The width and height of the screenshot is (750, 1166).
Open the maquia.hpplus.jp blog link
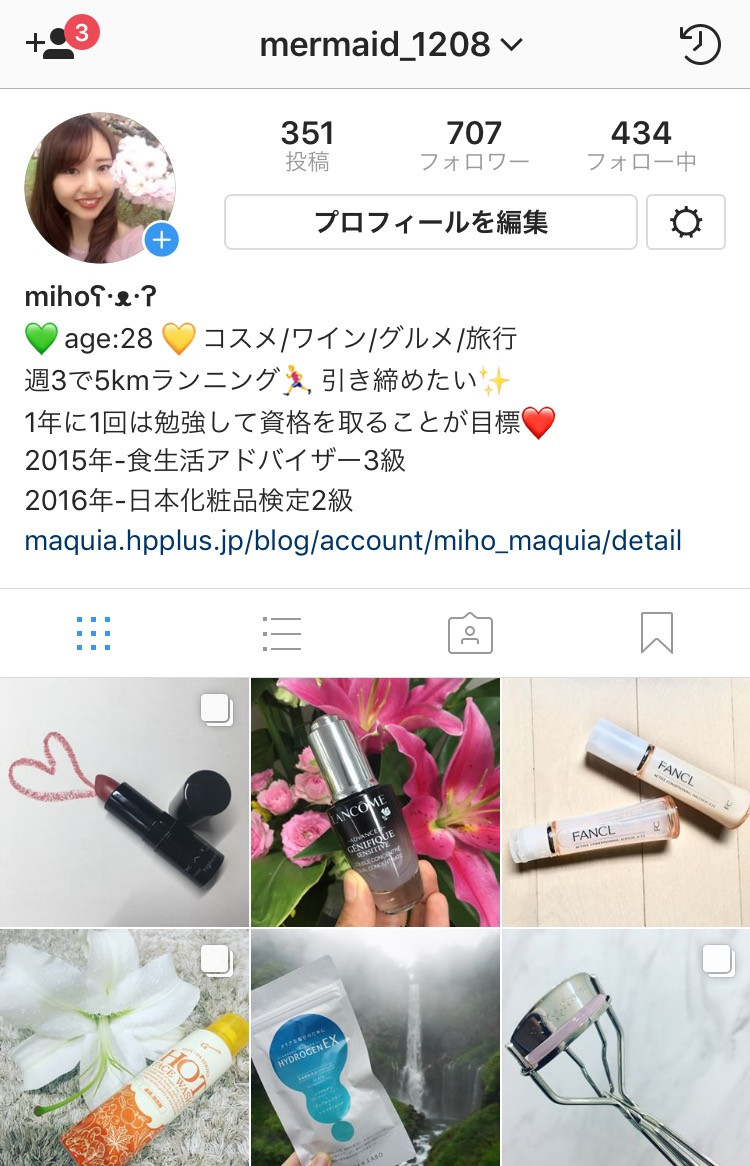click(x=353, y=541)
